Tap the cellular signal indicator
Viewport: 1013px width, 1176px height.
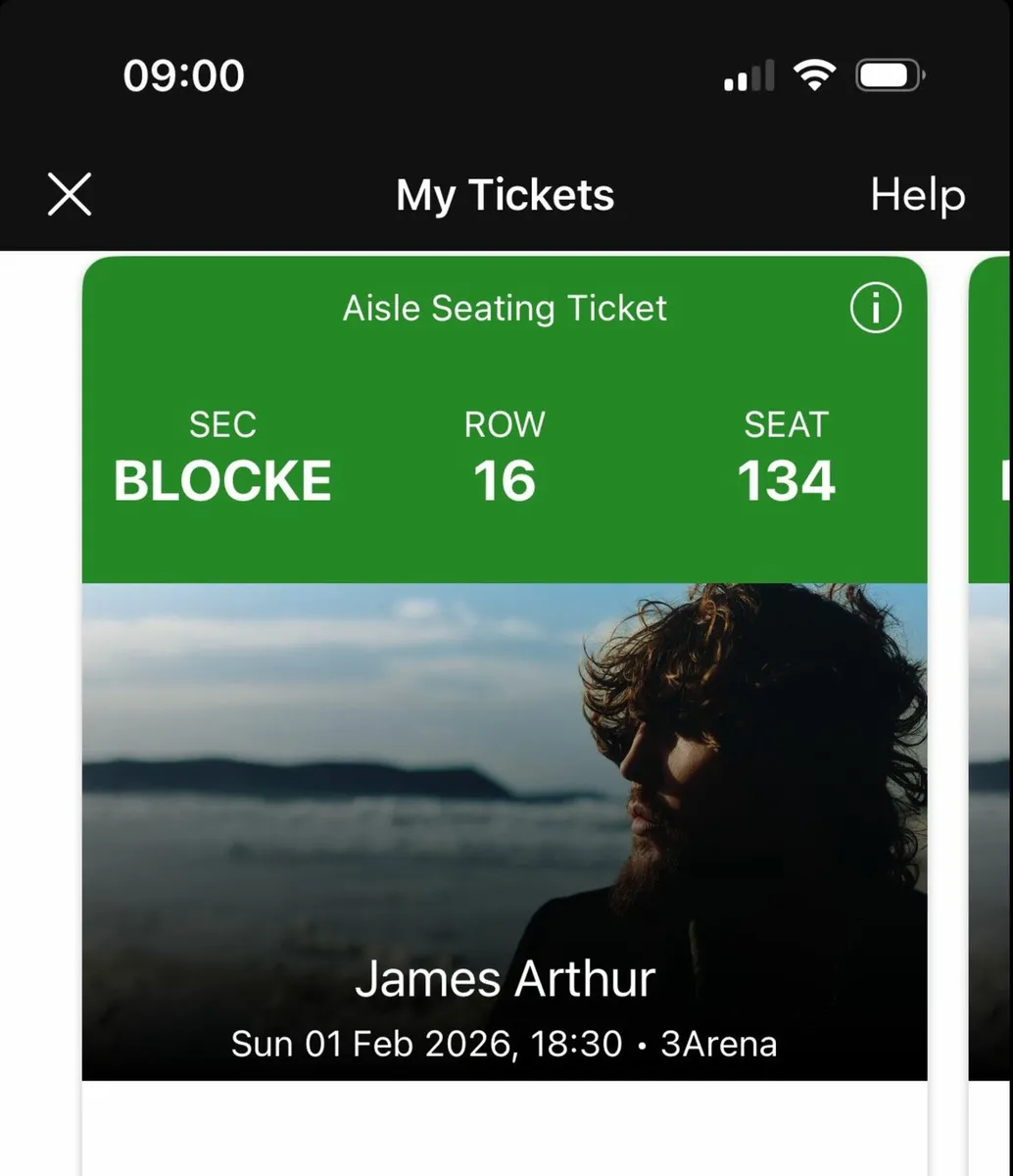(748, 73)
